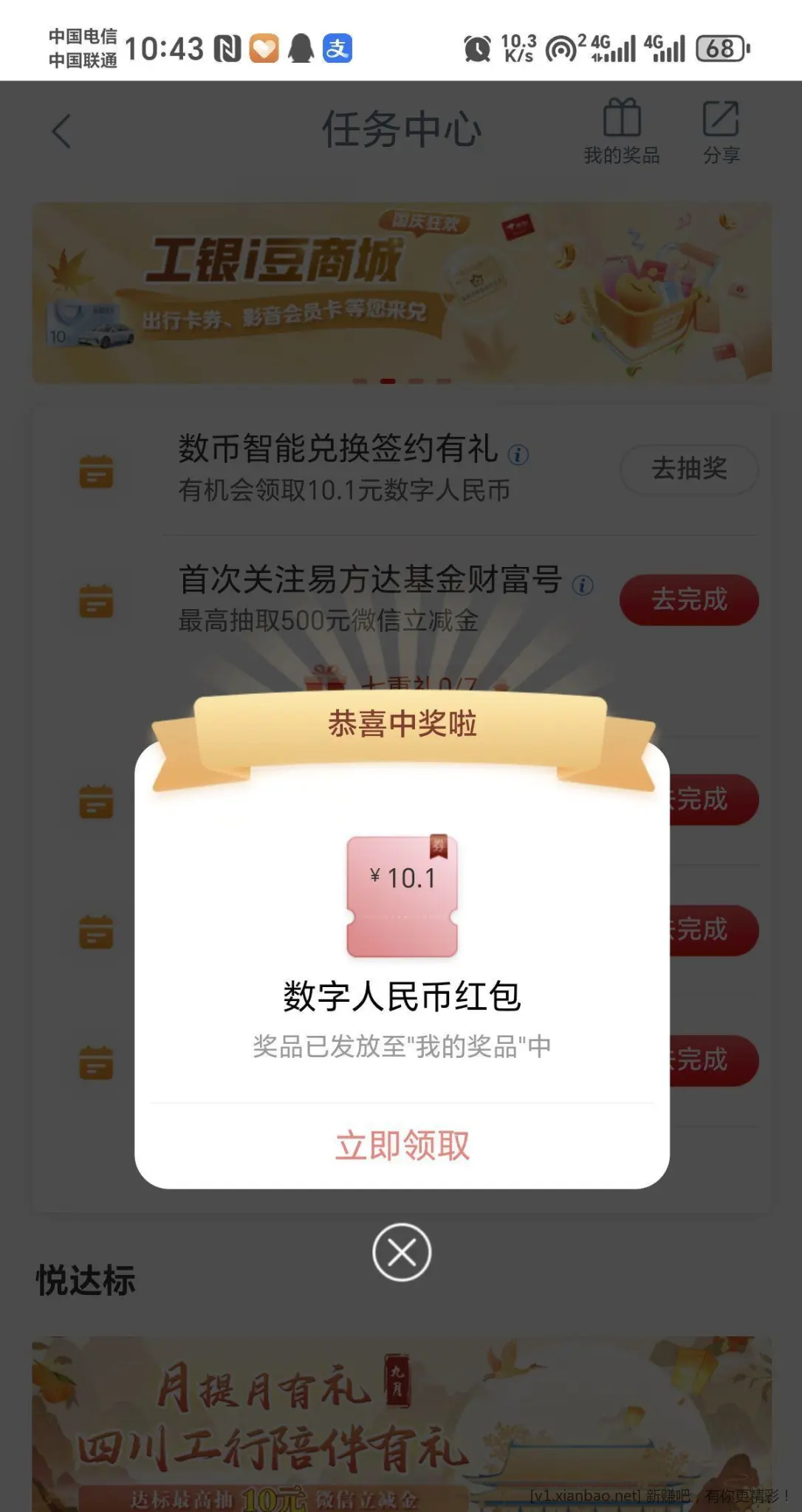Screen dimensions: 802x1512
Task: Show info for 数币智能兑换签约有礼
Action: (x=518, y=455)
